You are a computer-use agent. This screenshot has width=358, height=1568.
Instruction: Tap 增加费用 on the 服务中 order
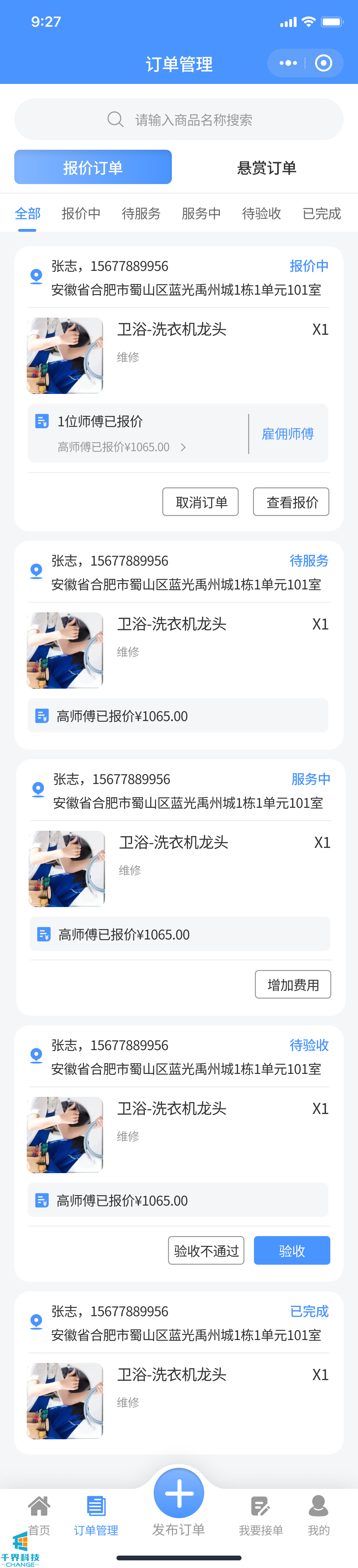pos(293,985)
